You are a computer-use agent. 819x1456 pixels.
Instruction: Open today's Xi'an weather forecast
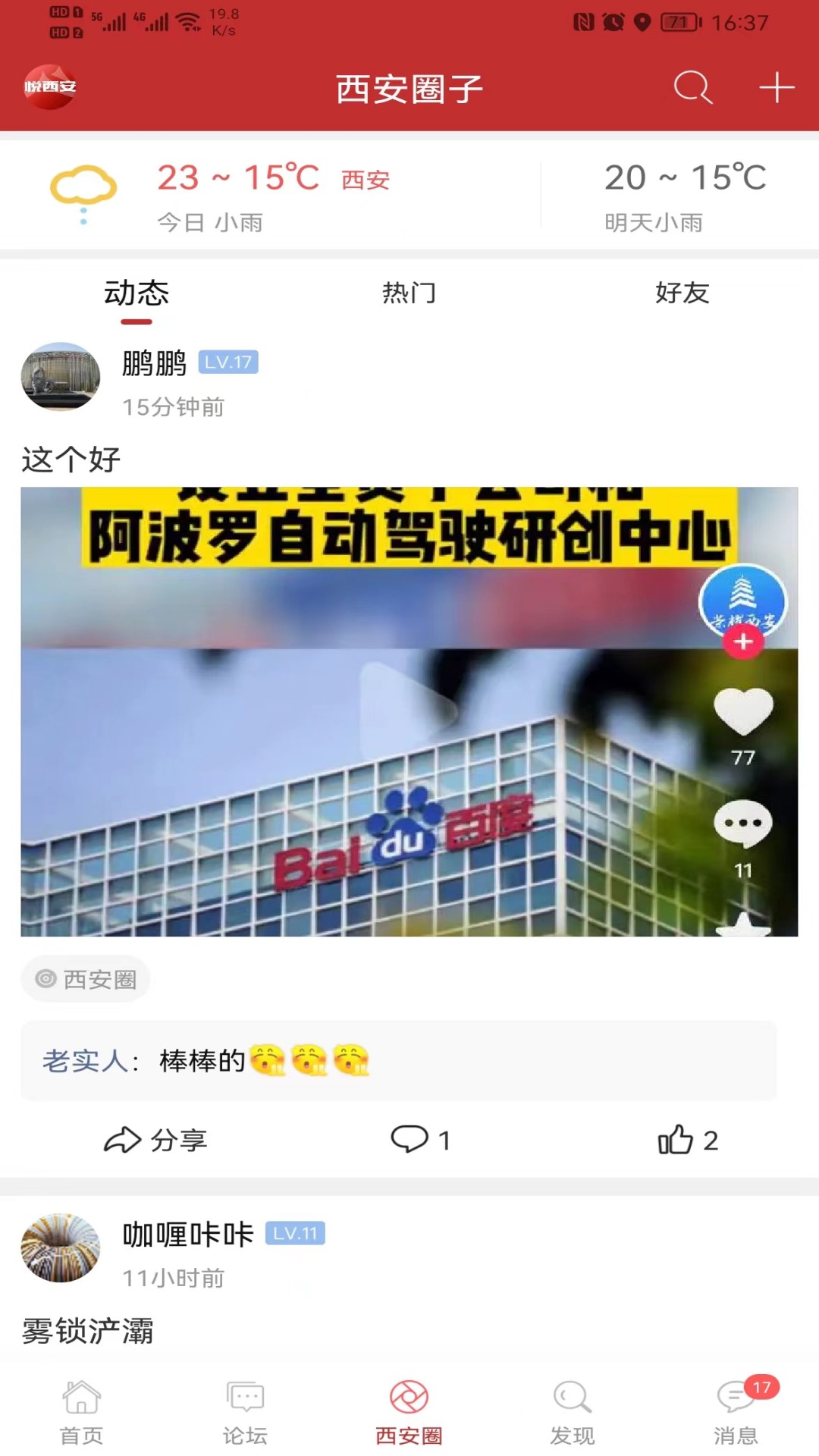tap(273, 196)
